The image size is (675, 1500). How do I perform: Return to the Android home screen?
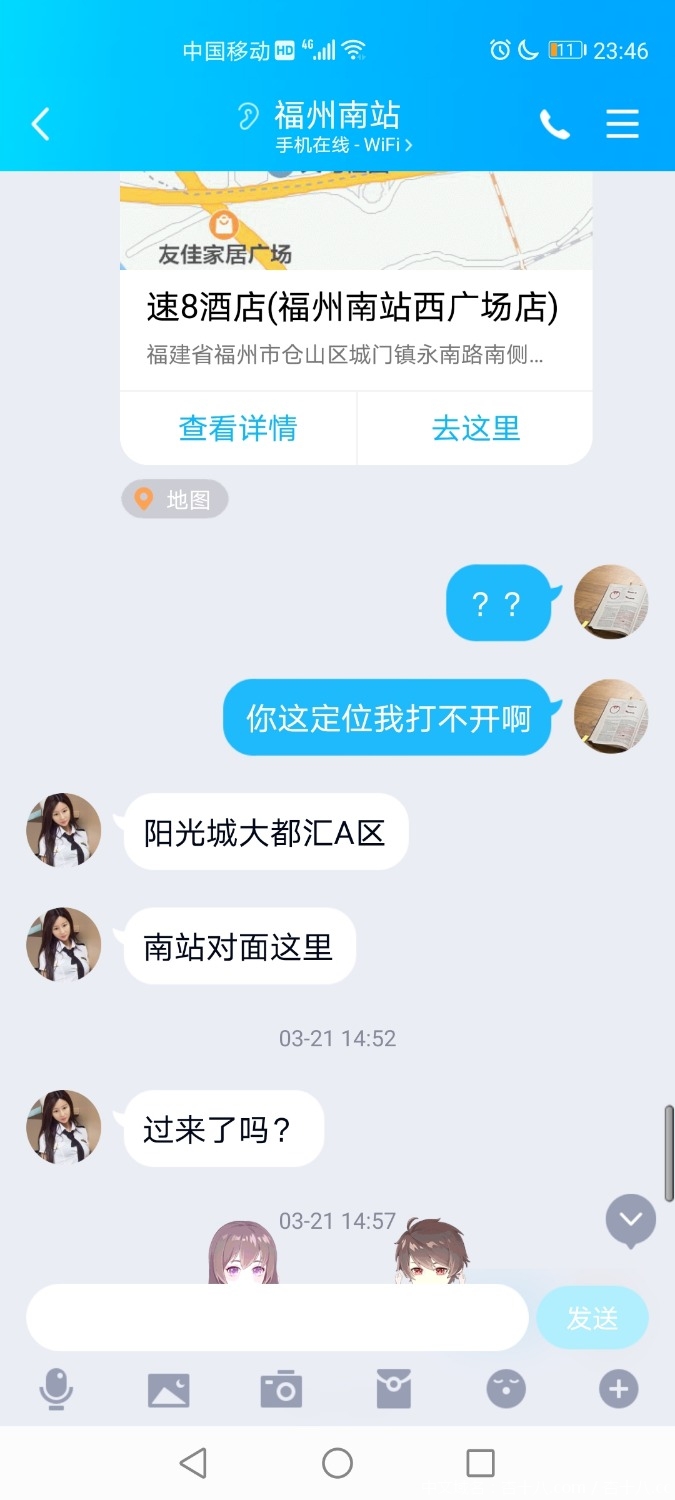[x=337, y=1463]
